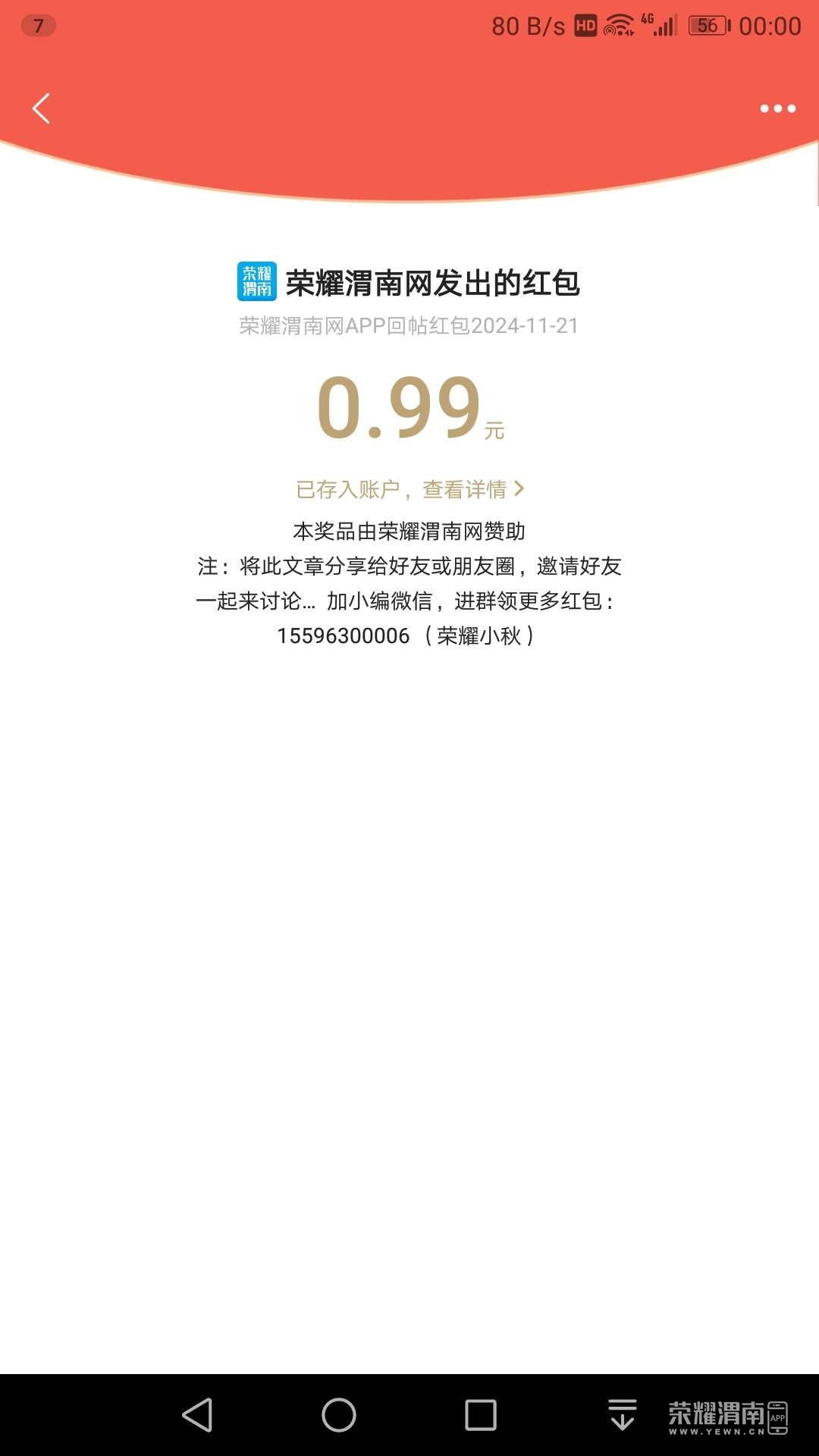Tap the system home button
The image size is (819, 1456).
pyautogui.click(x=338, y=1415)
